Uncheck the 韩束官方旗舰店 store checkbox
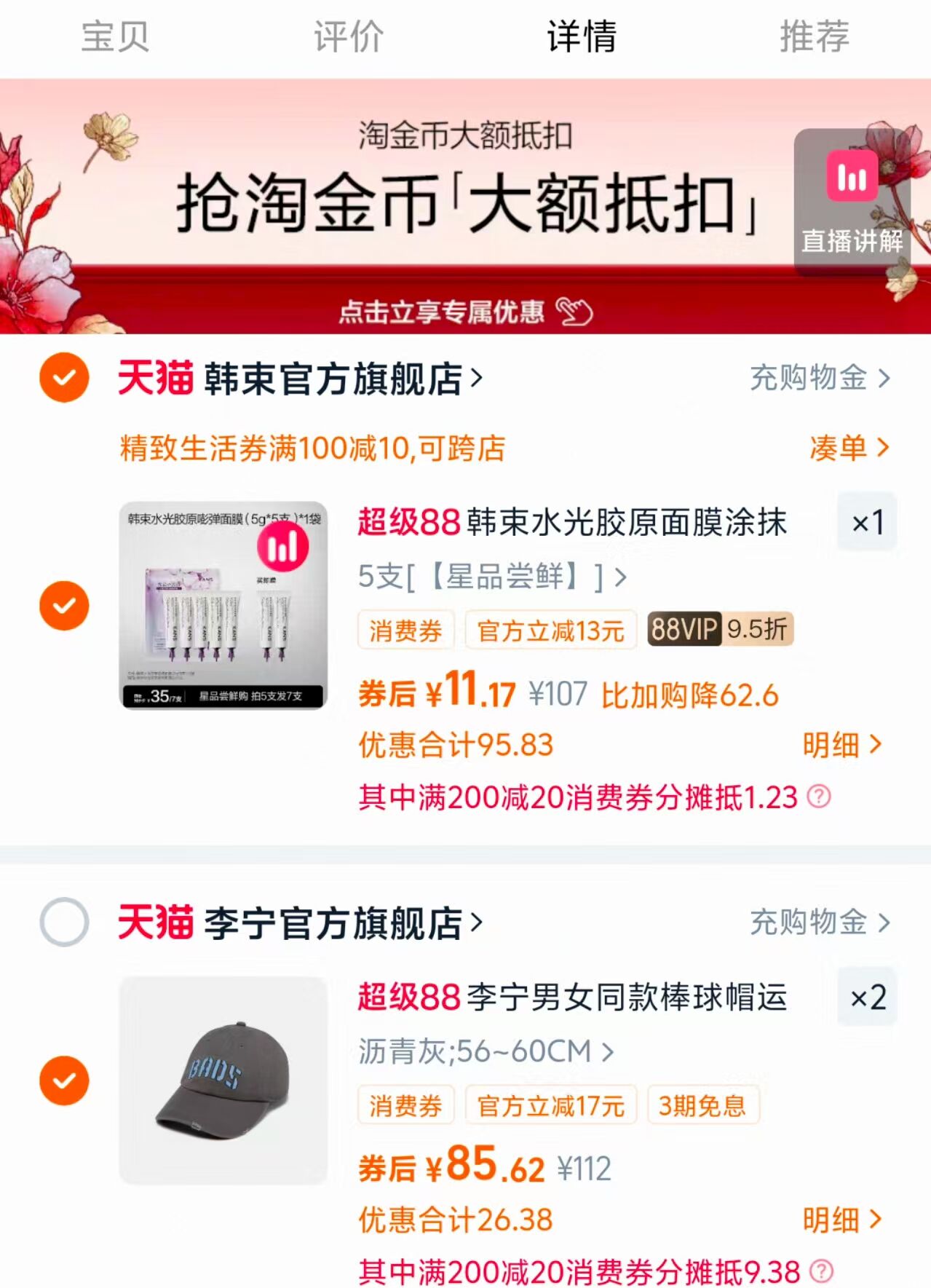 64,376
